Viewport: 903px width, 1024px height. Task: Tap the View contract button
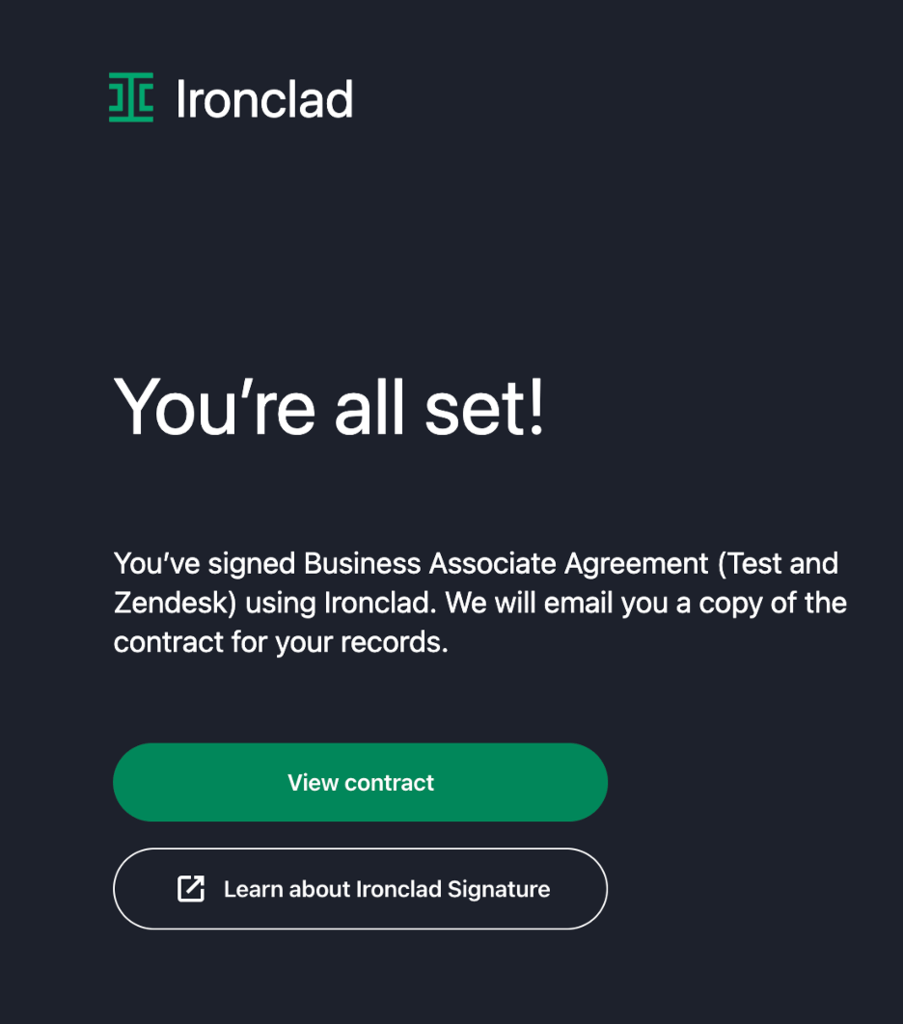coord(360,782)
